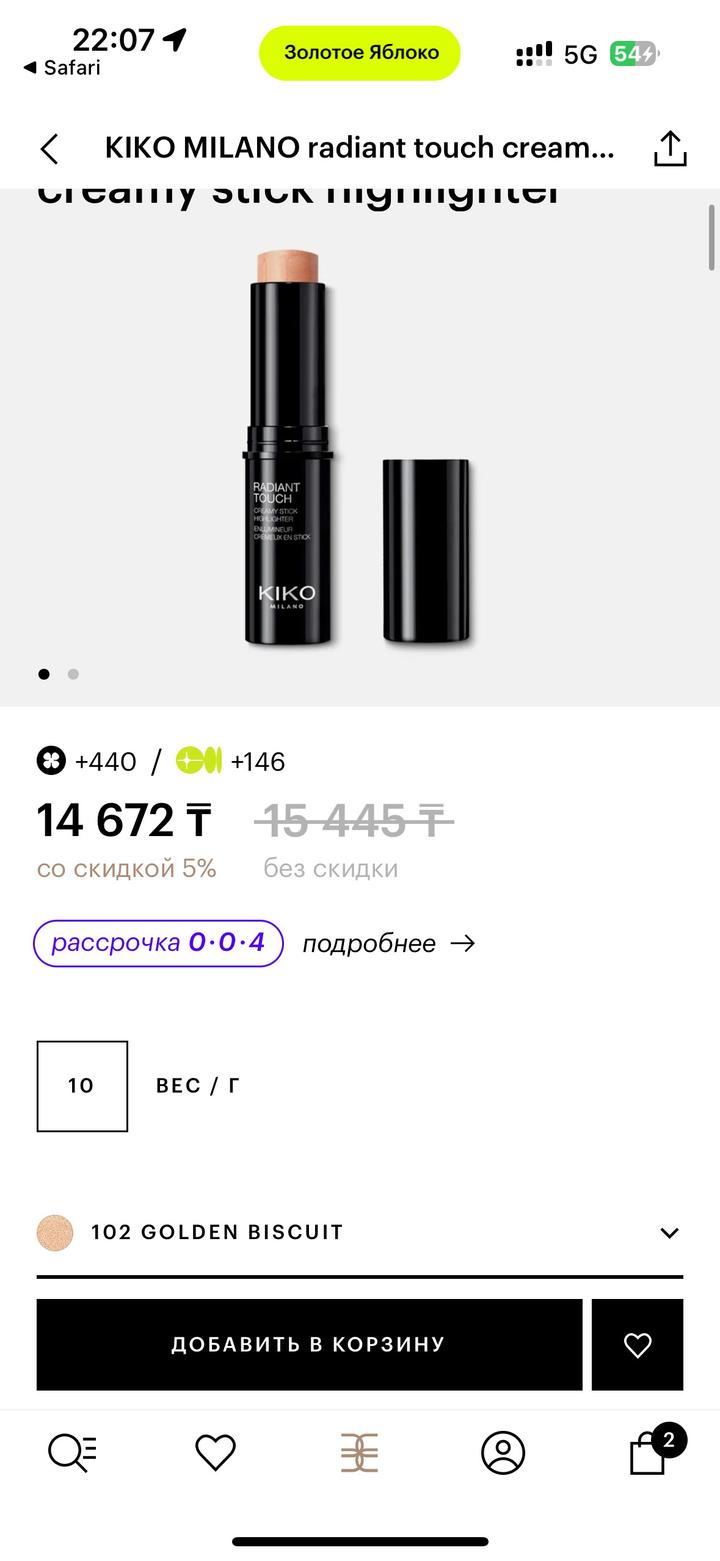Expand the 102 Golden Biscuit shade dropdown
This screenshot has height=1561, width=720.
tap(669, 1233)
